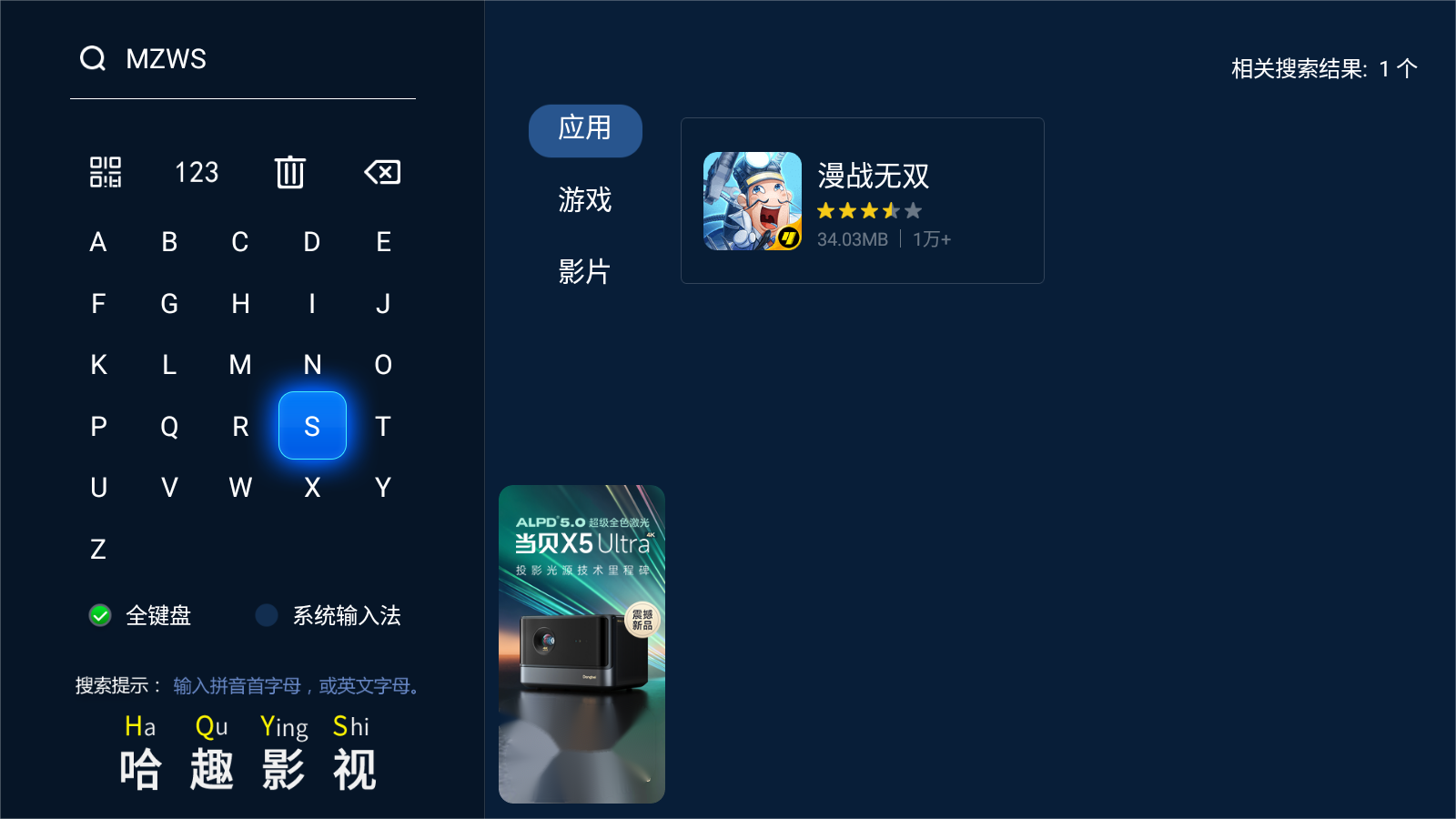1456x819 pixels.
Task: Select 系统输入法 input option
Action: click(x=329, y=616)
